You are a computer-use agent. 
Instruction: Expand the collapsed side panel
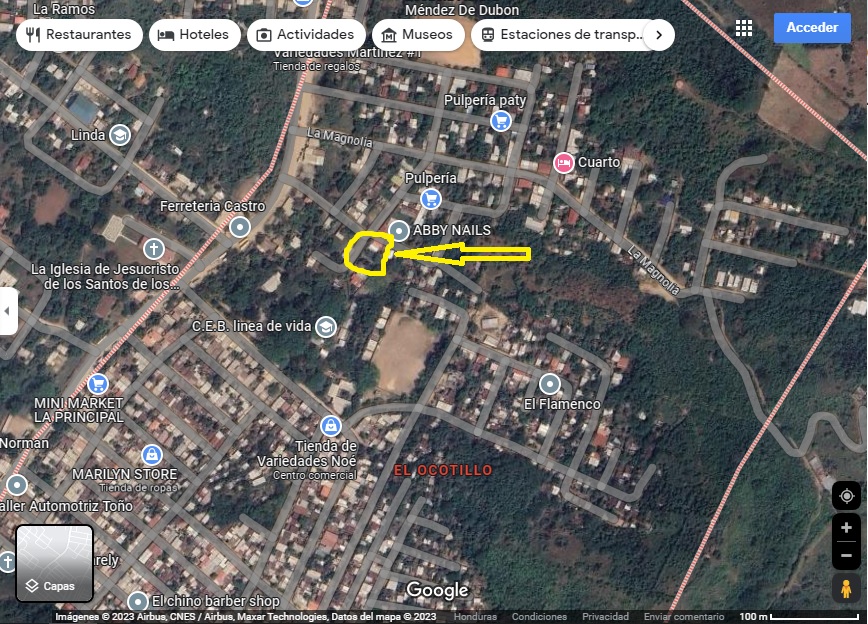click(8, 311)
